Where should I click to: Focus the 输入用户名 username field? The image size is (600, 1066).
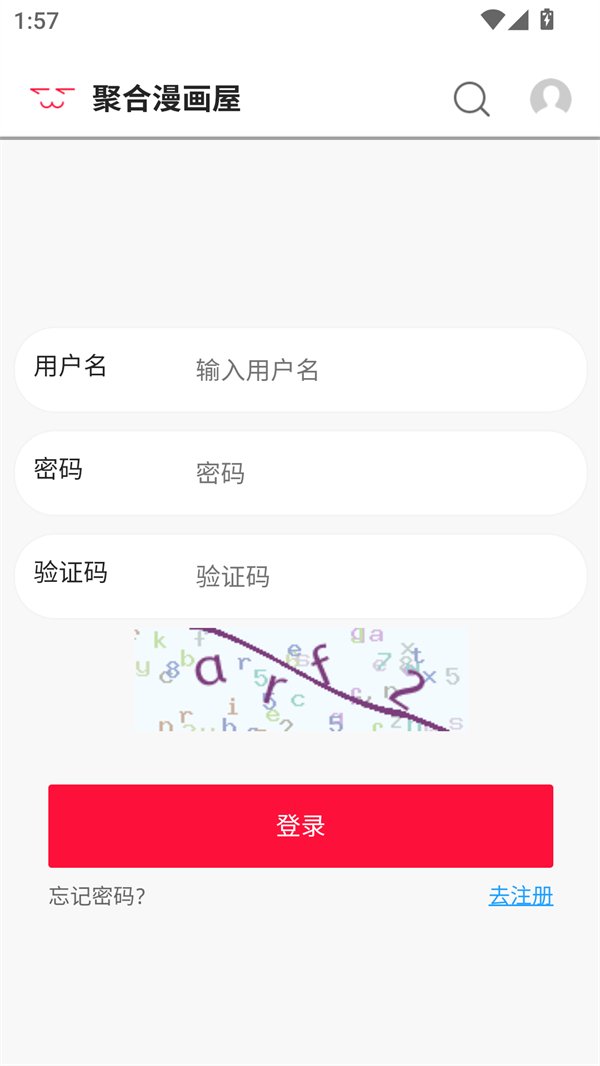tap(380, 370)
